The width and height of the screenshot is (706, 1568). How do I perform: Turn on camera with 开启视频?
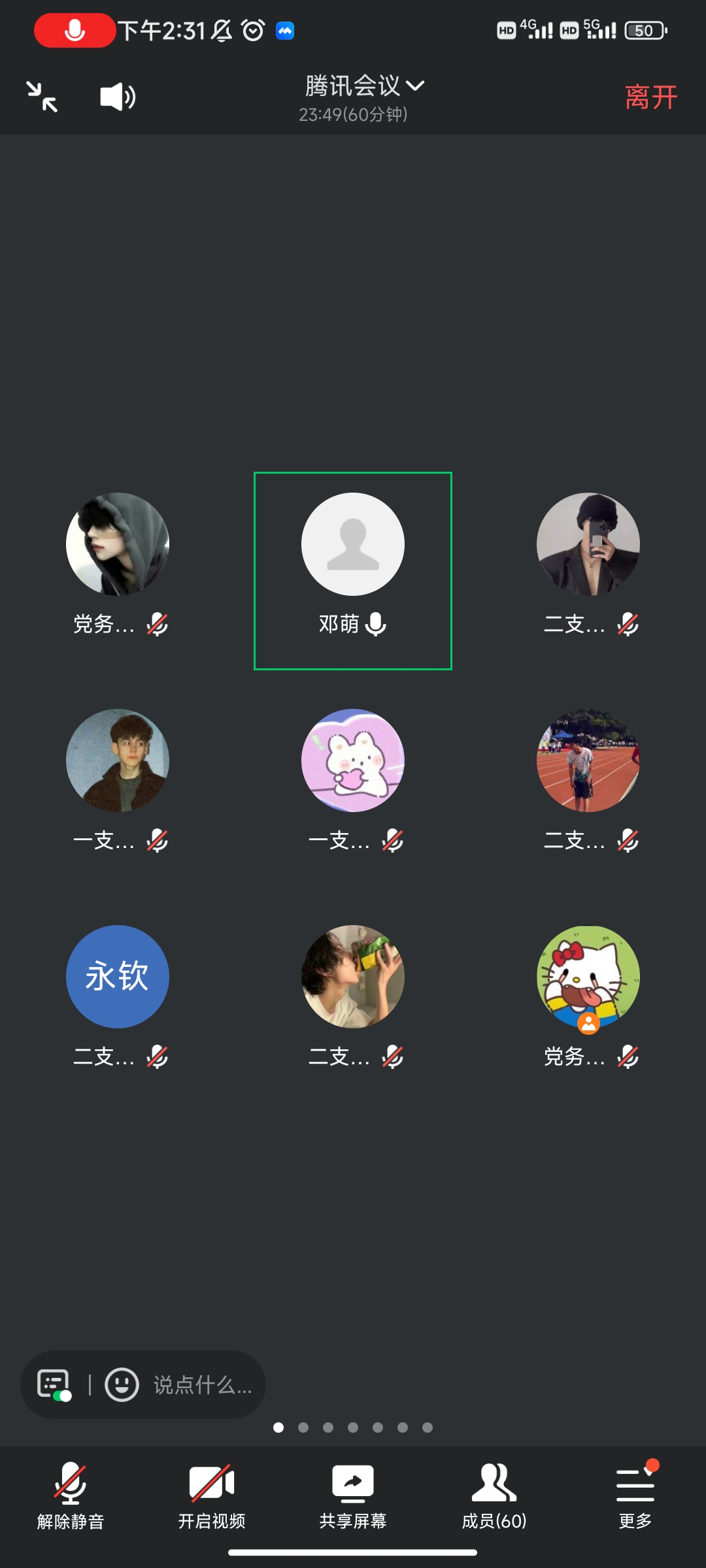[212, 1494]
